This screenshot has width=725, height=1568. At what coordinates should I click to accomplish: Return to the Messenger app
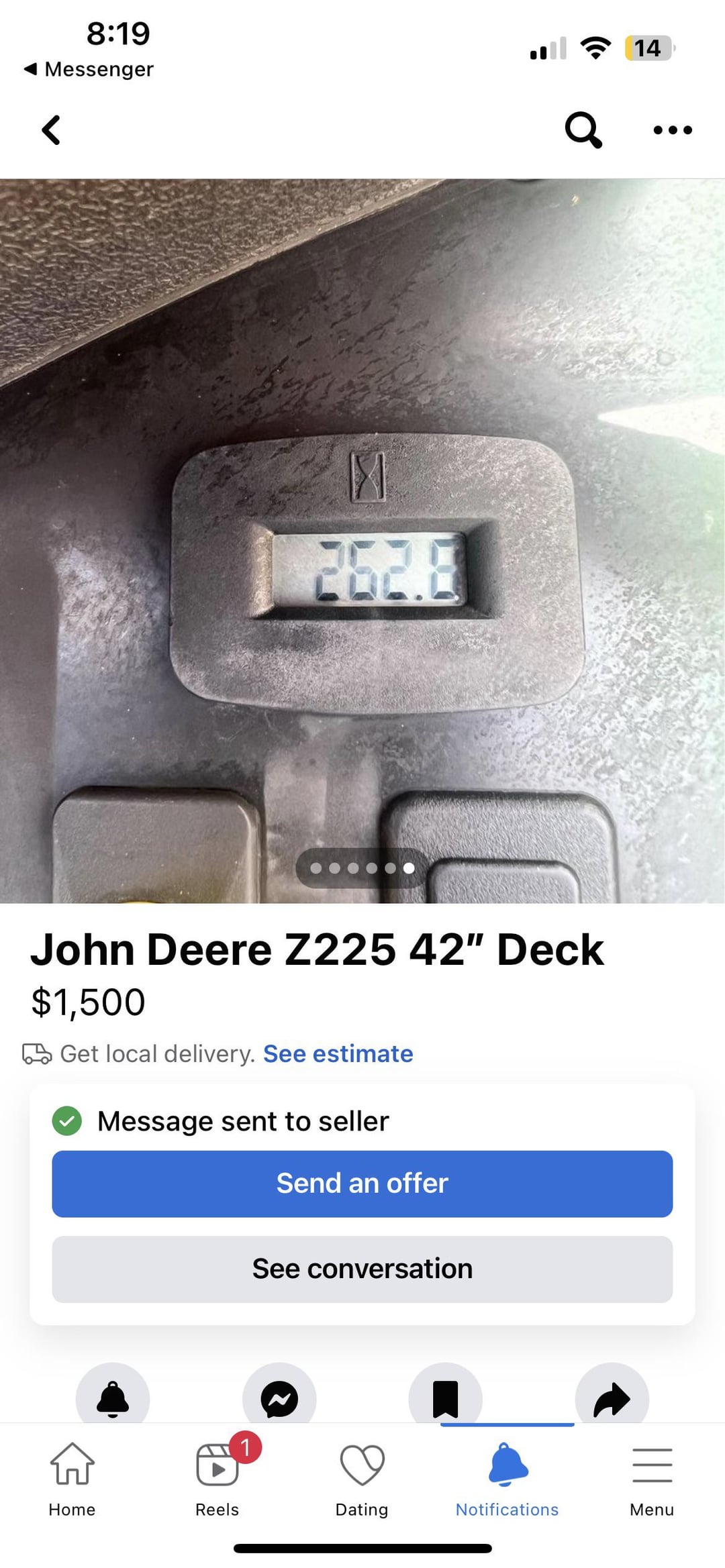(89, 69)
